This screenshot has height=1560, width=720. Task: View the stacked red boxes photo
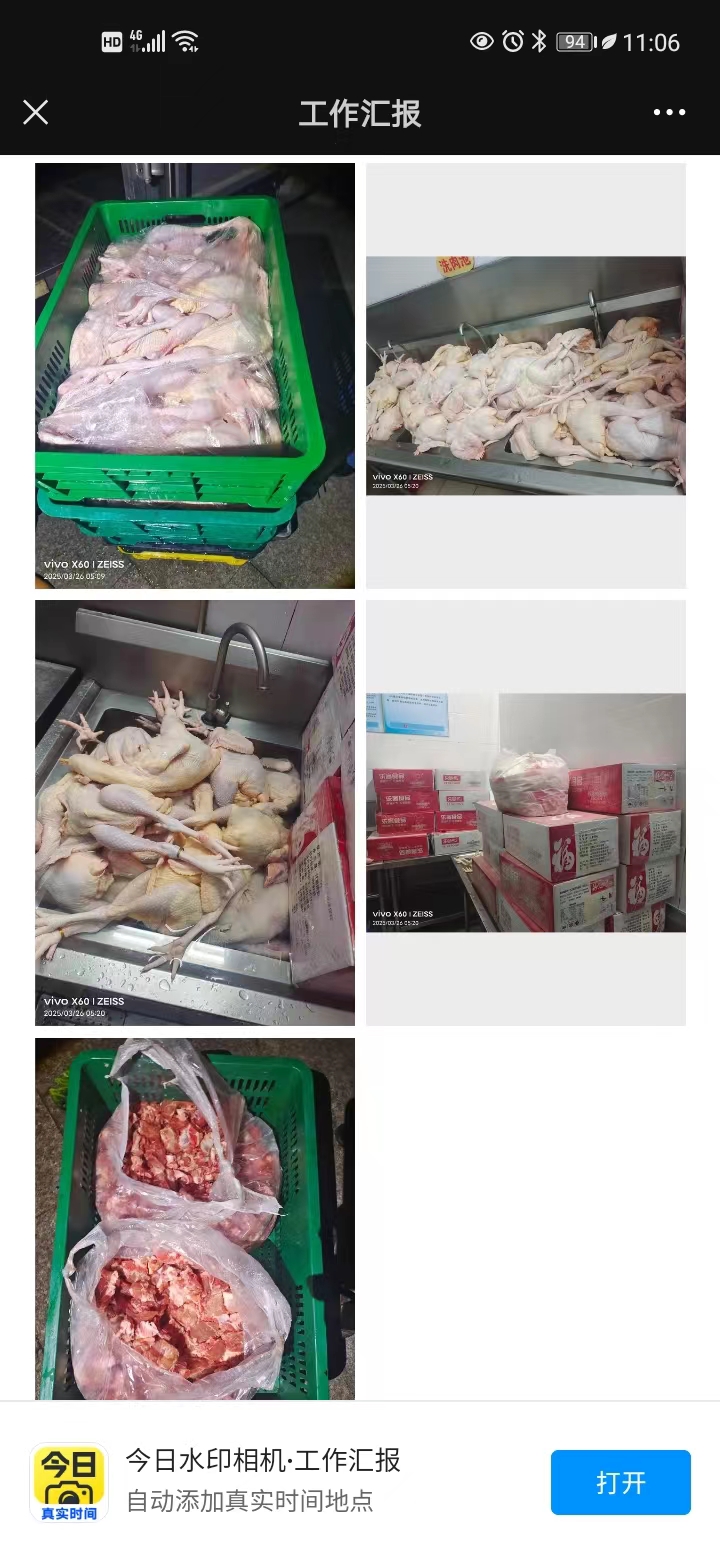point(526,812)
